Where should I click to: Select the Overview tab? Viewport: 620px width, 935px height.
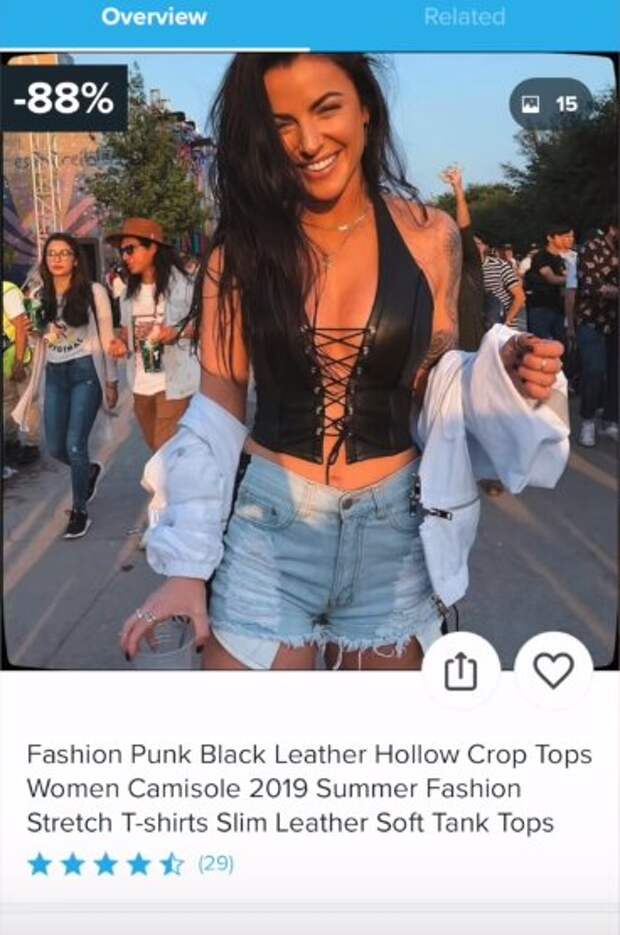tap(154, 17)
